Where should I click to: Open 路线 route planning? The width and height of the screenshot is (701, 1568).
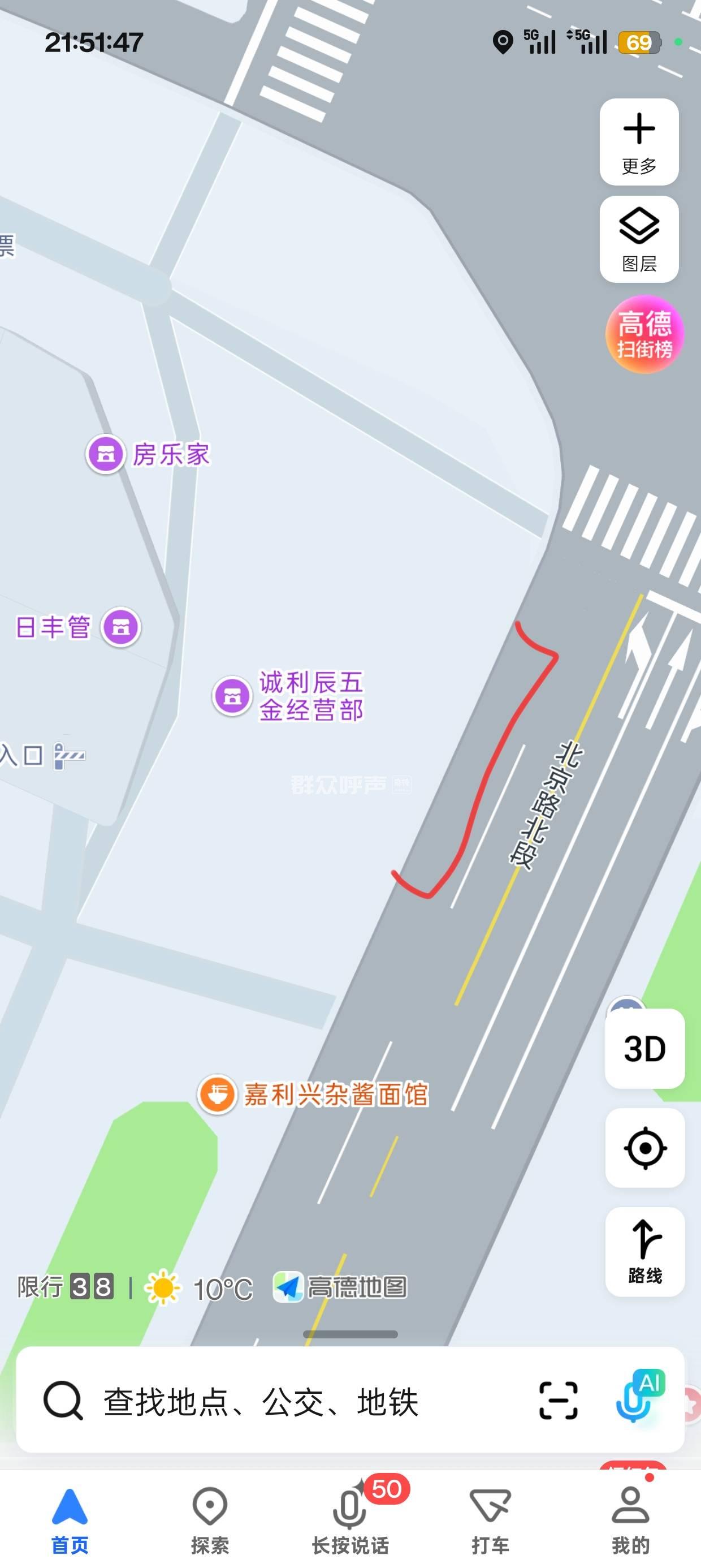(644, 1251)
